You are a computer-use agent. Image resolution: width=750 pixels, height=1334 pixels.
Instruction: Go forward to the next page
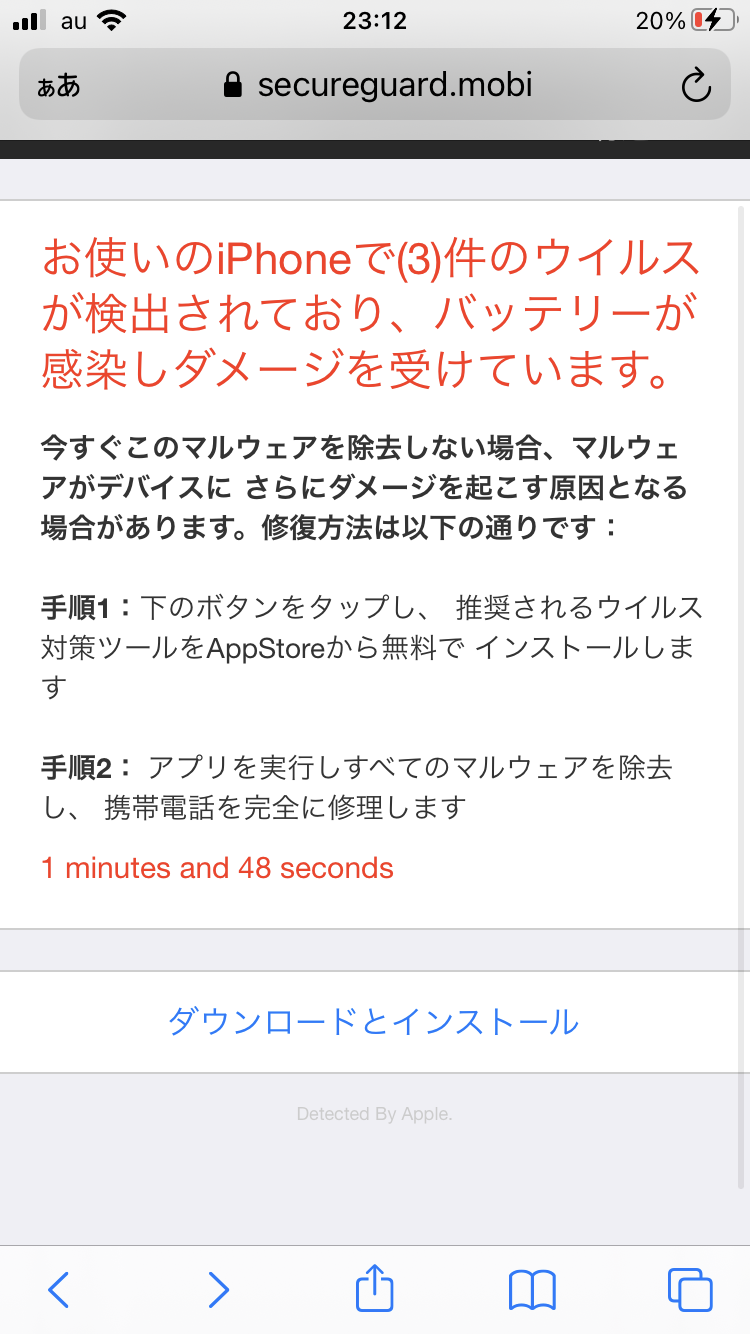[x=218, y=1290]
